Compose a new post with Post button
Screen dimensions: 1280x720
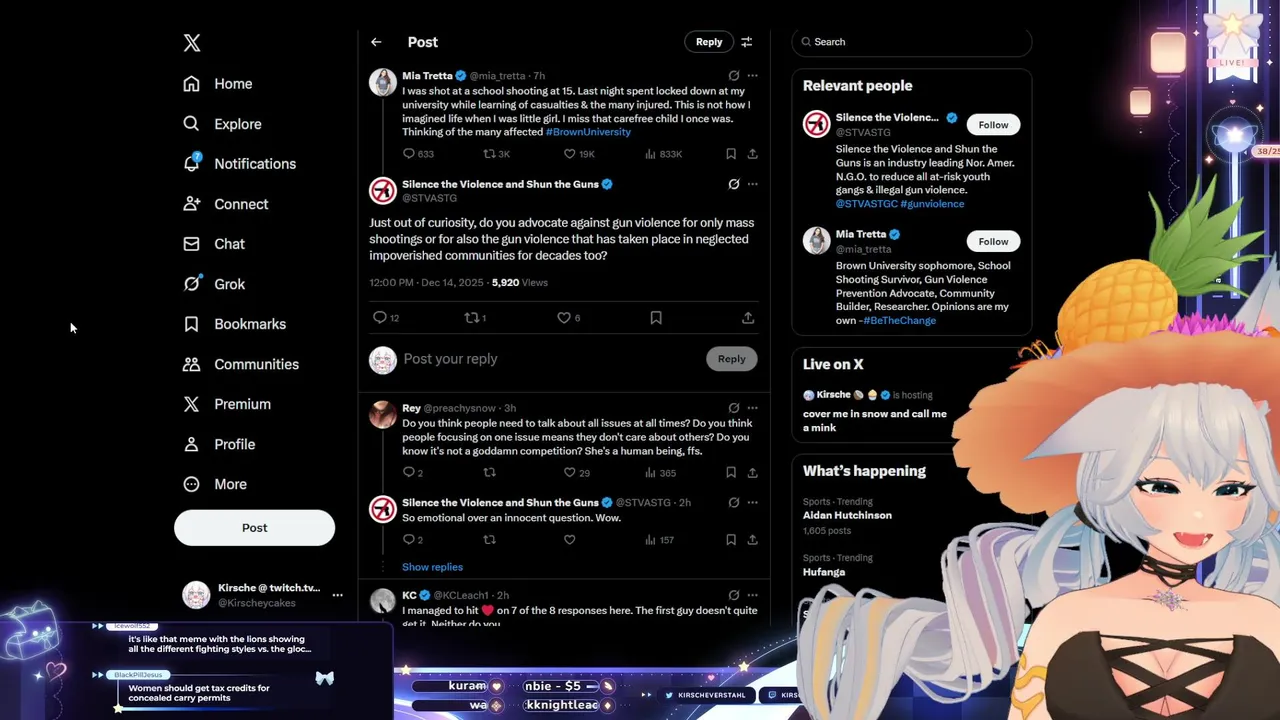(254, 528)
